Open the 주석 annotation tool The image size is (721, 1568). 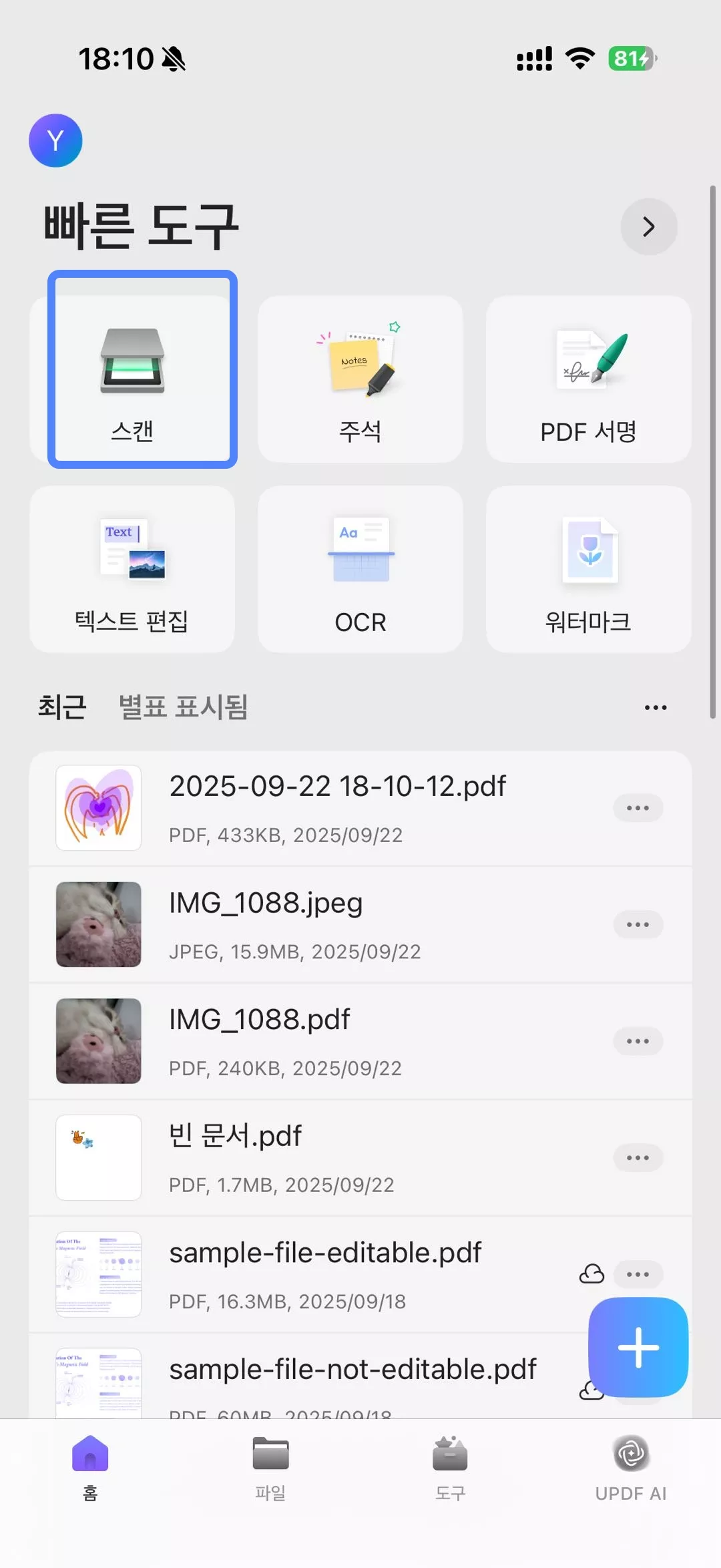click(360, 379)
